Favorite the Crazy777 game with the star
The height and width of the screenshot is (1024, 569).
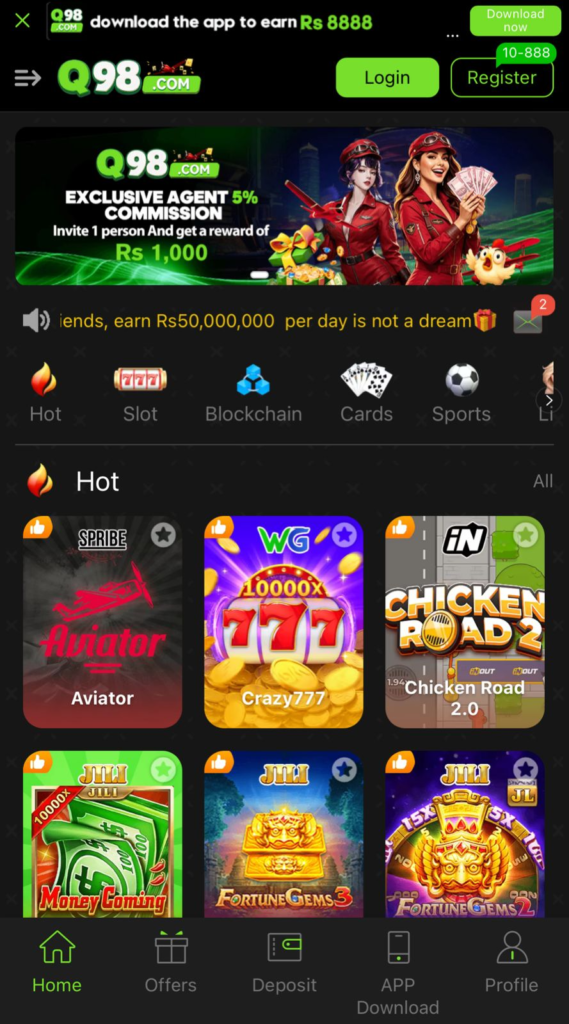pyautogui.click(x=344, y=535)
